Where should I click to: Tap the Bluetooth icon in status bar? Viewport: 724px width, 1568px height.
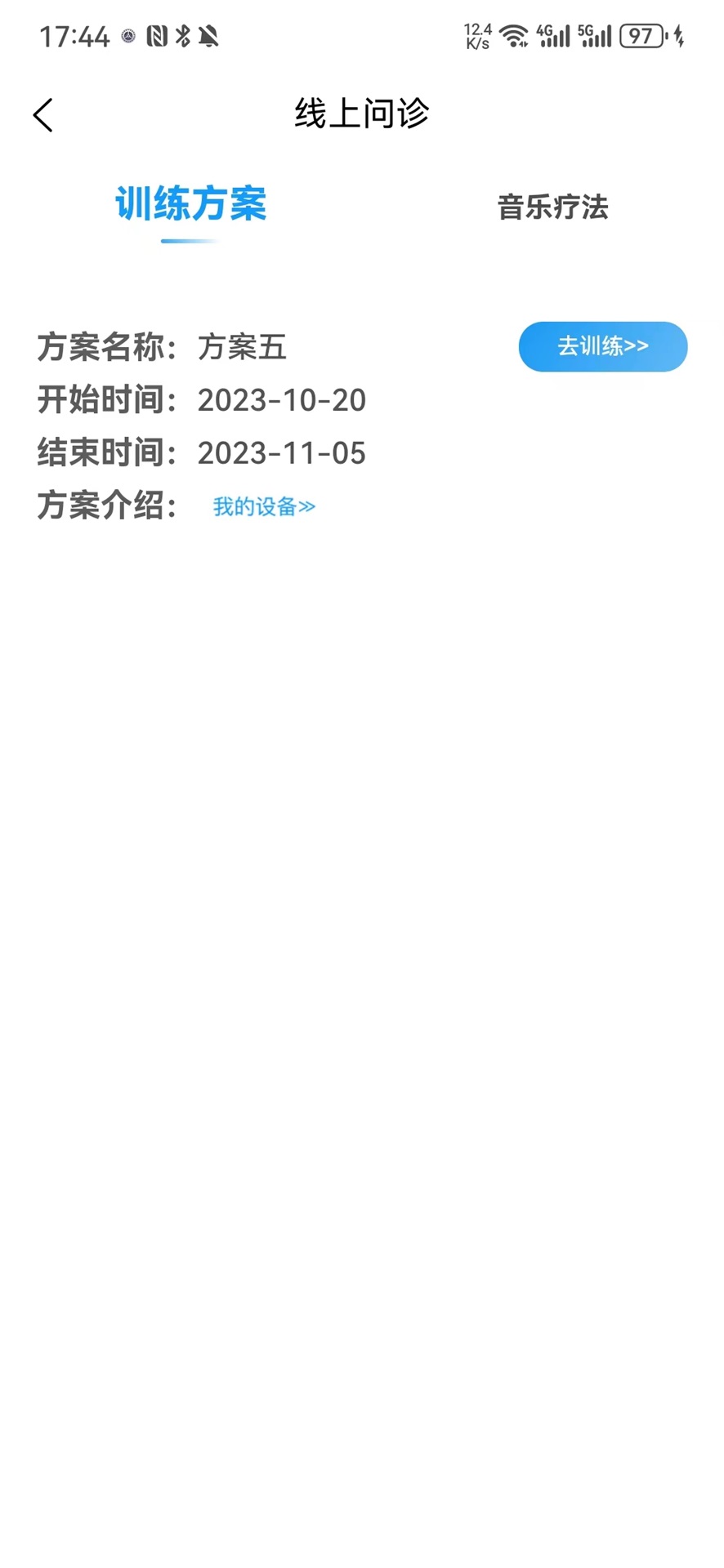tap(182, 36)
